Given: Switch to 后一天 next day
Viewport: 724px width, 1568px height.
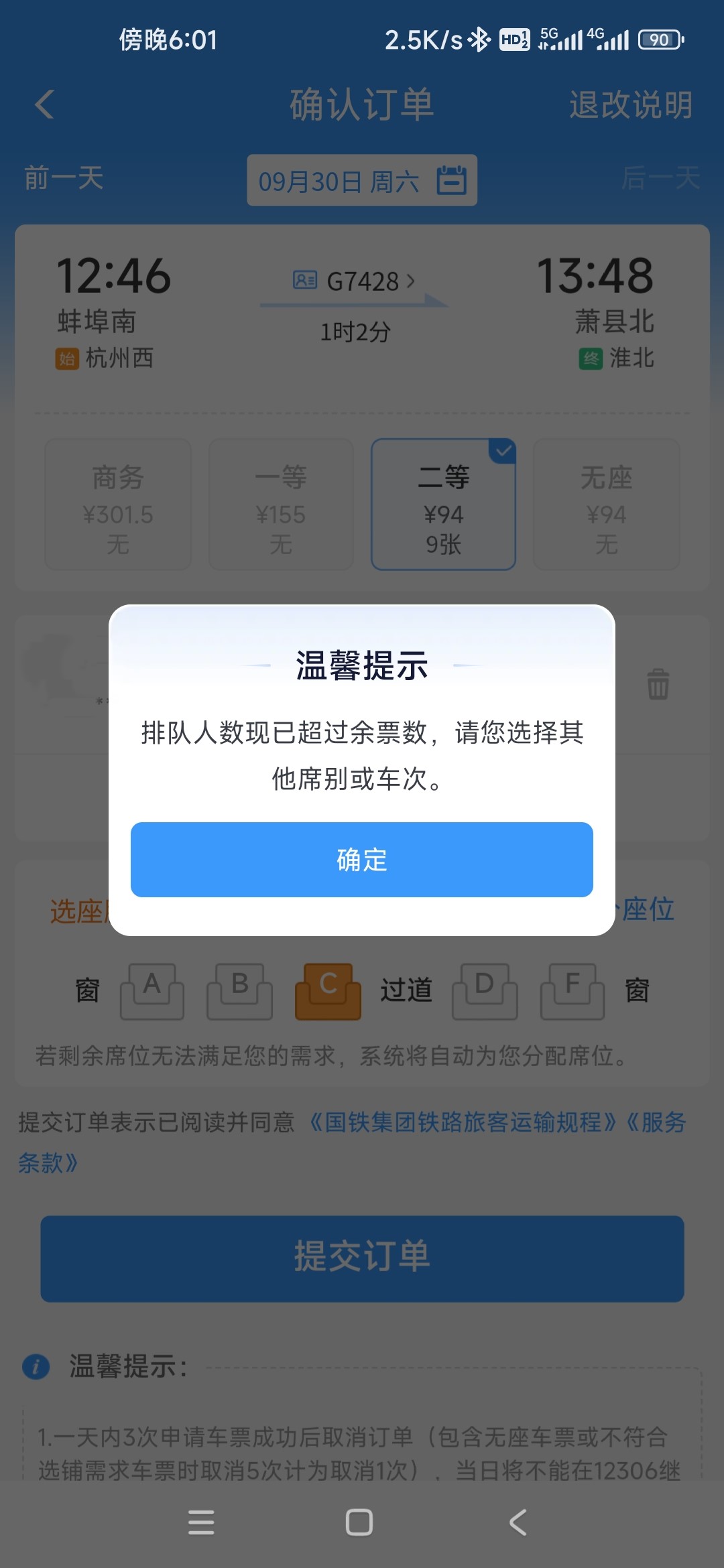Looking at the screenshot, I should coord(660,180).
